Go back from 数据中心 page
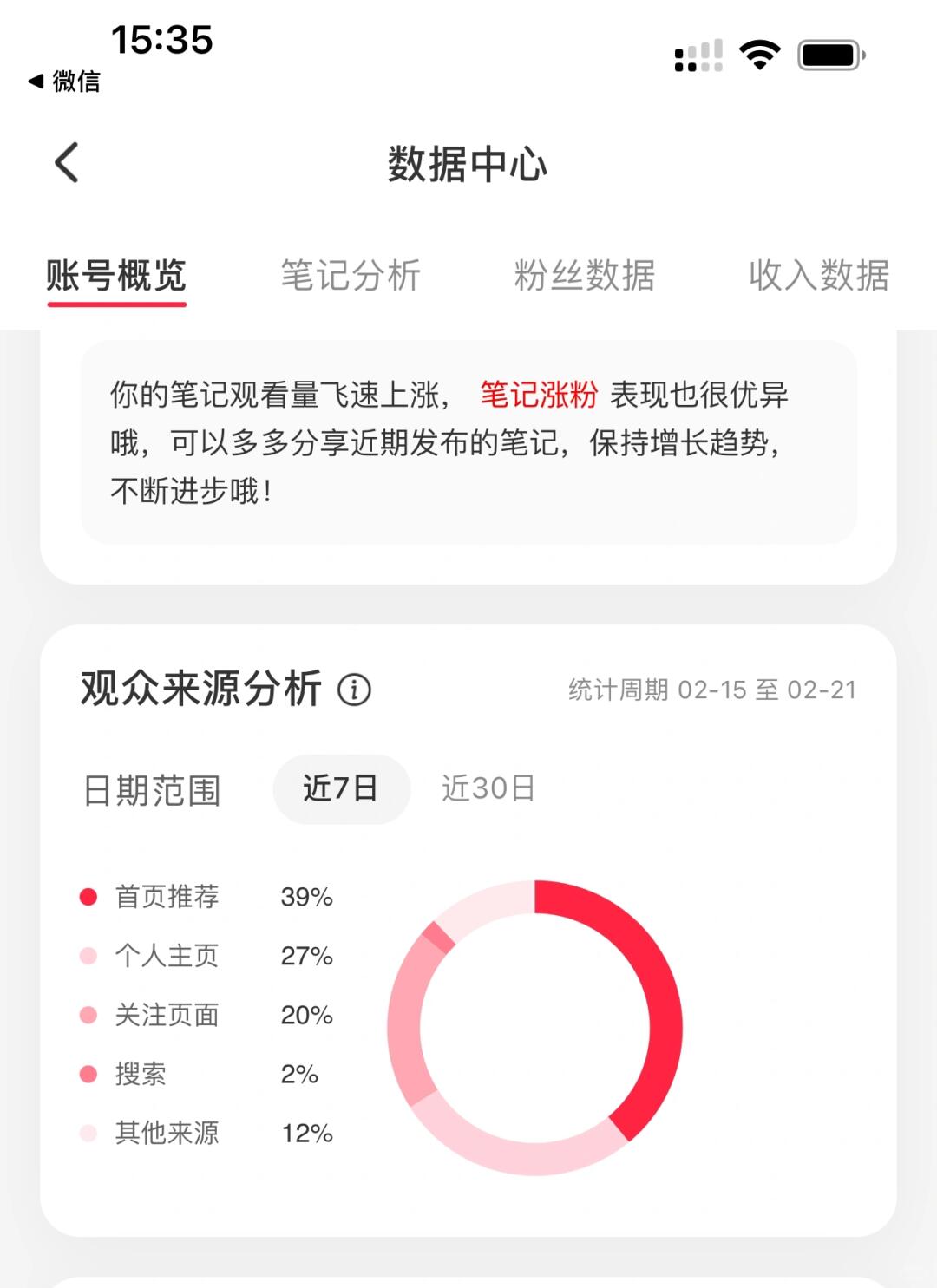 [67, 163]
